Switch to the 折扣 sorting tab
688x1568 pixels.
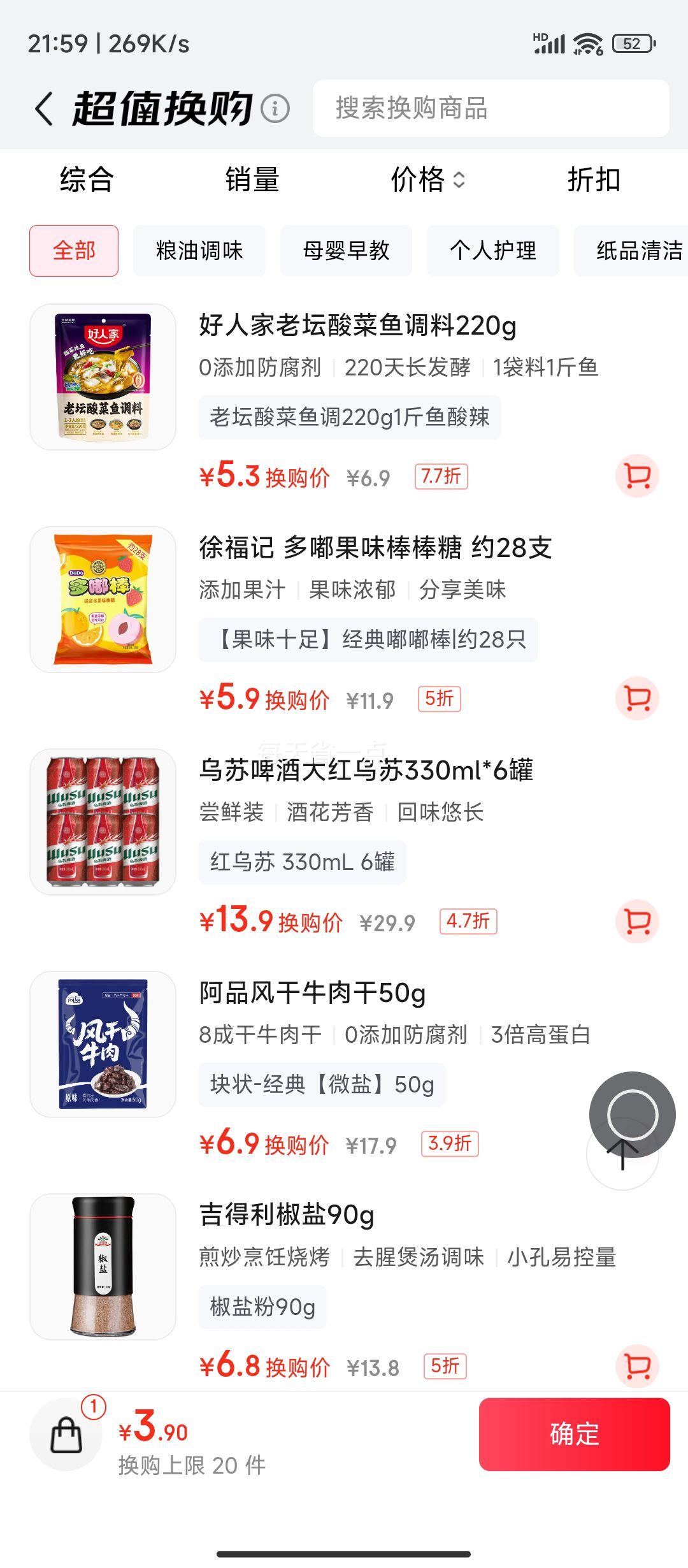(597, 180)
